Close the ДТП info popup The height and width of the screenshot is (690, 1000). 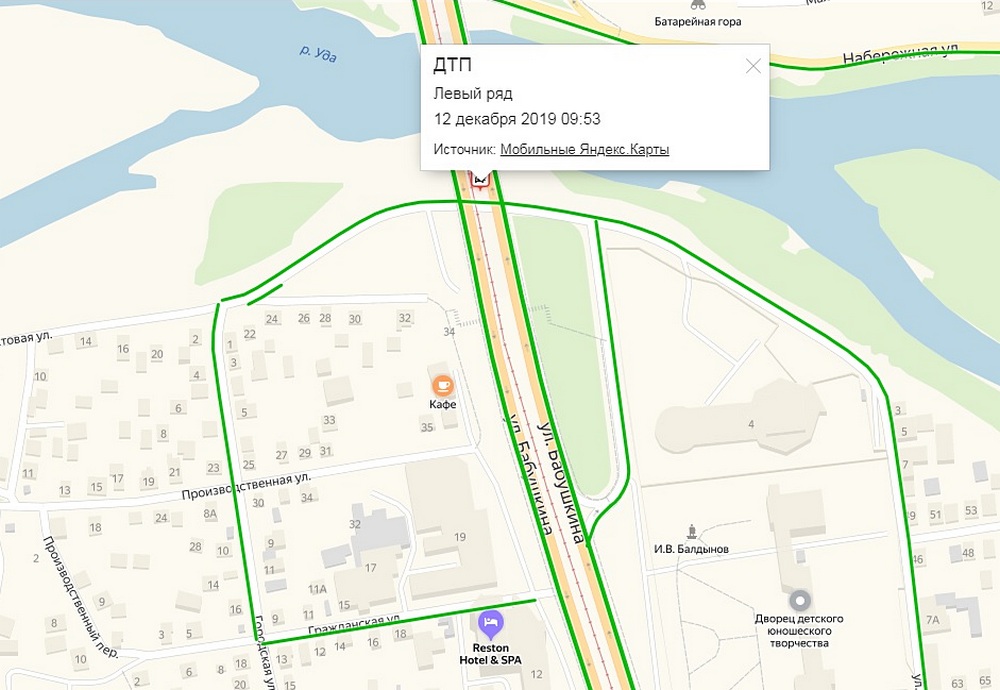coord(753,67)
